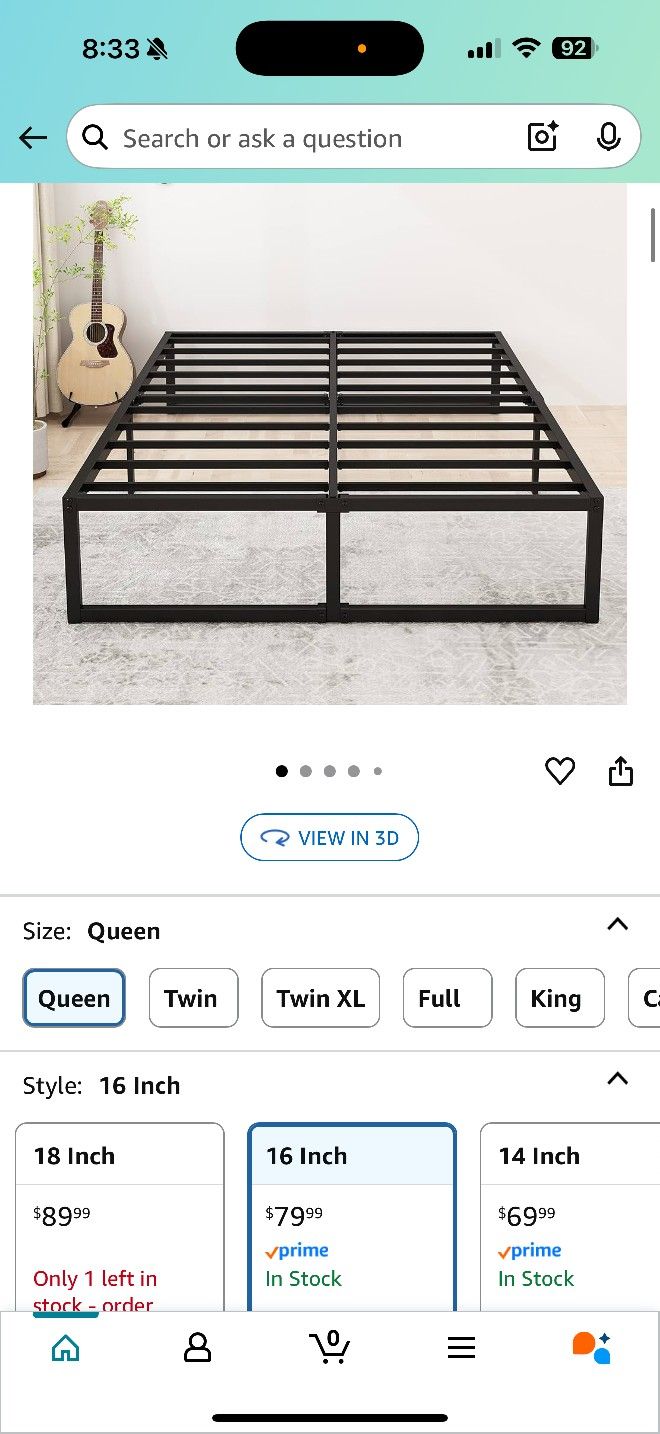Start voice search with the microphone
This screenshot has width=660, height=1434.
[608, 138]
